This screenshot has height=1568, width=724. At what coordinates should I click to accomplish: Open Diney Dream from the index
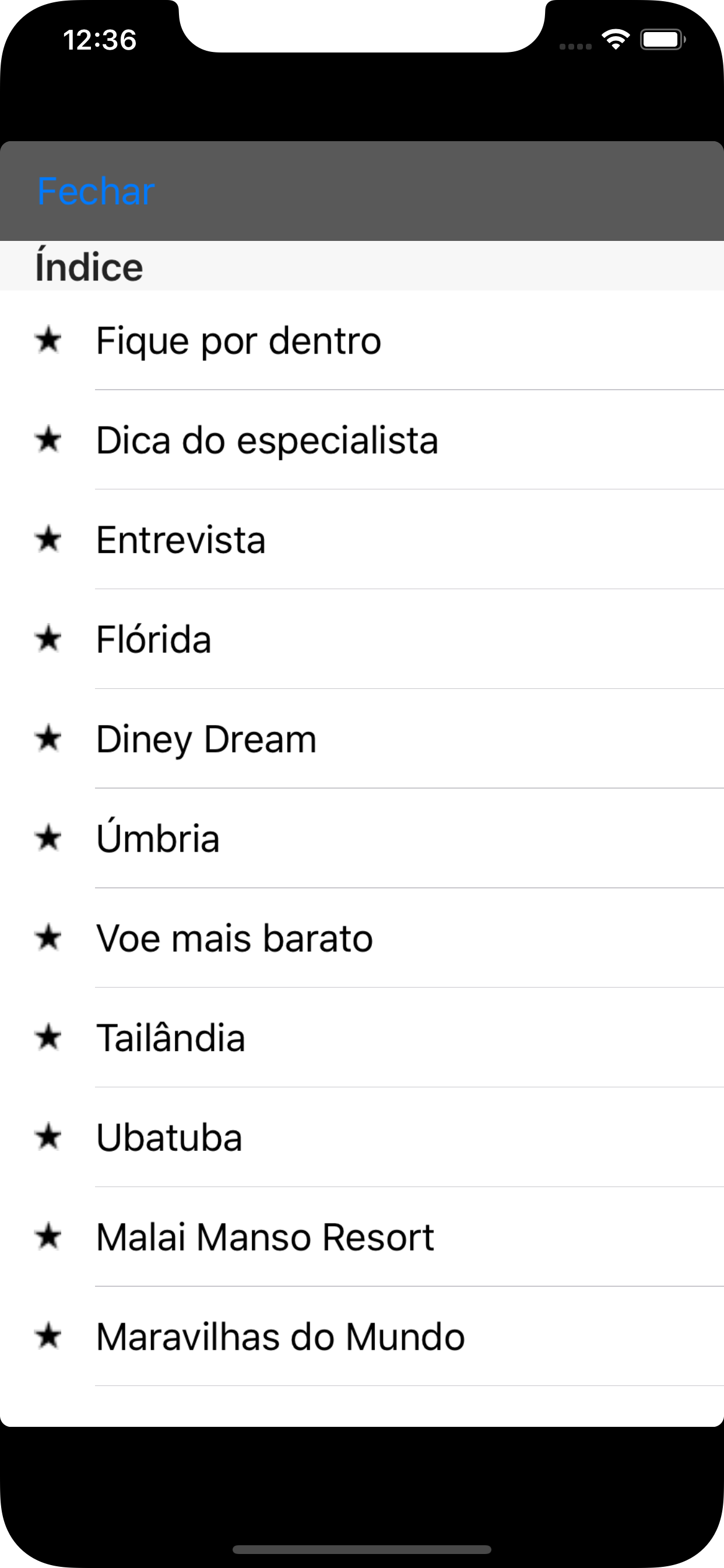coord(362,739)
